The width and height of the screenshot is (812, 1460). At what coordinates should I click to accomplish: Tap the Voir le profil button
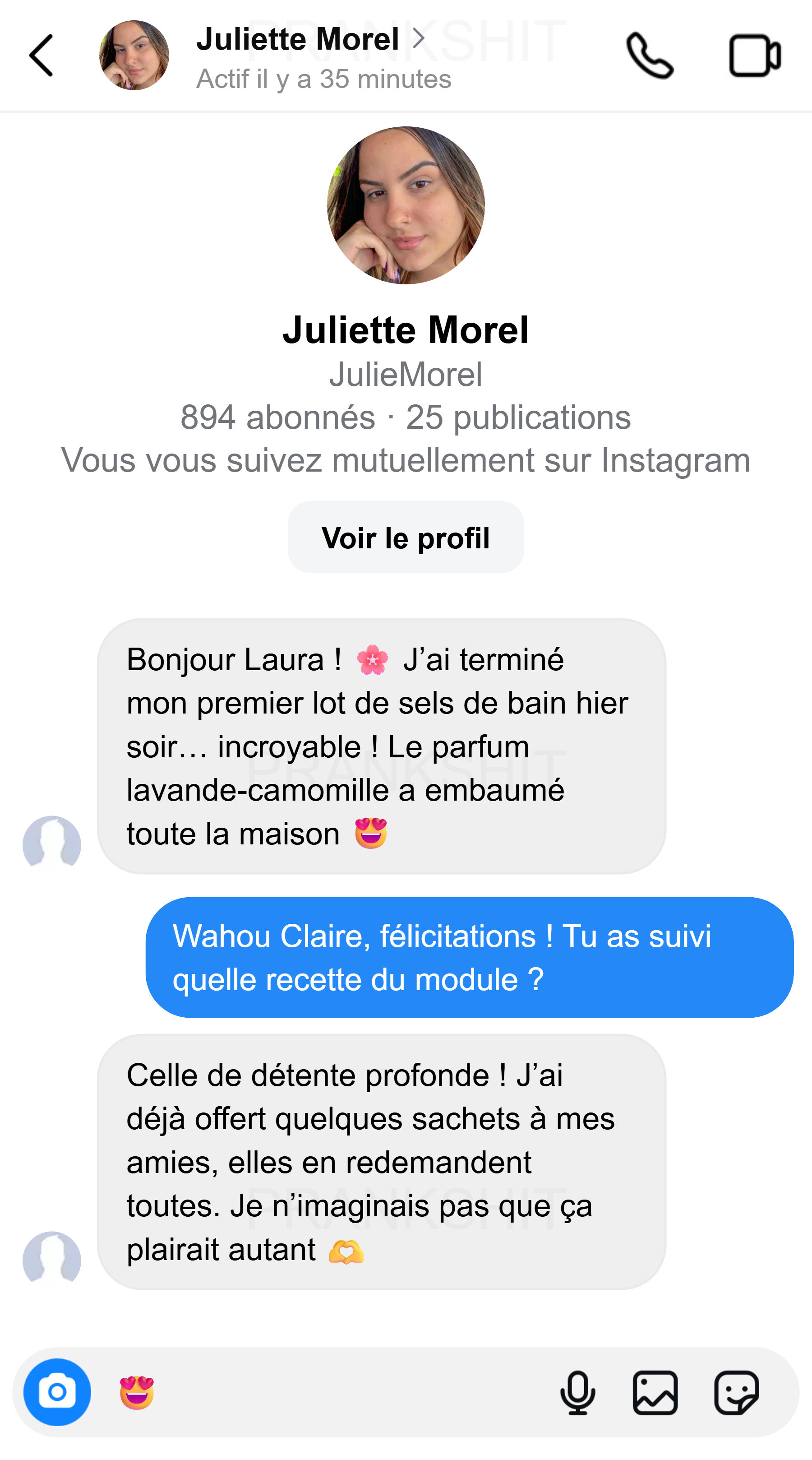(406, 538)
